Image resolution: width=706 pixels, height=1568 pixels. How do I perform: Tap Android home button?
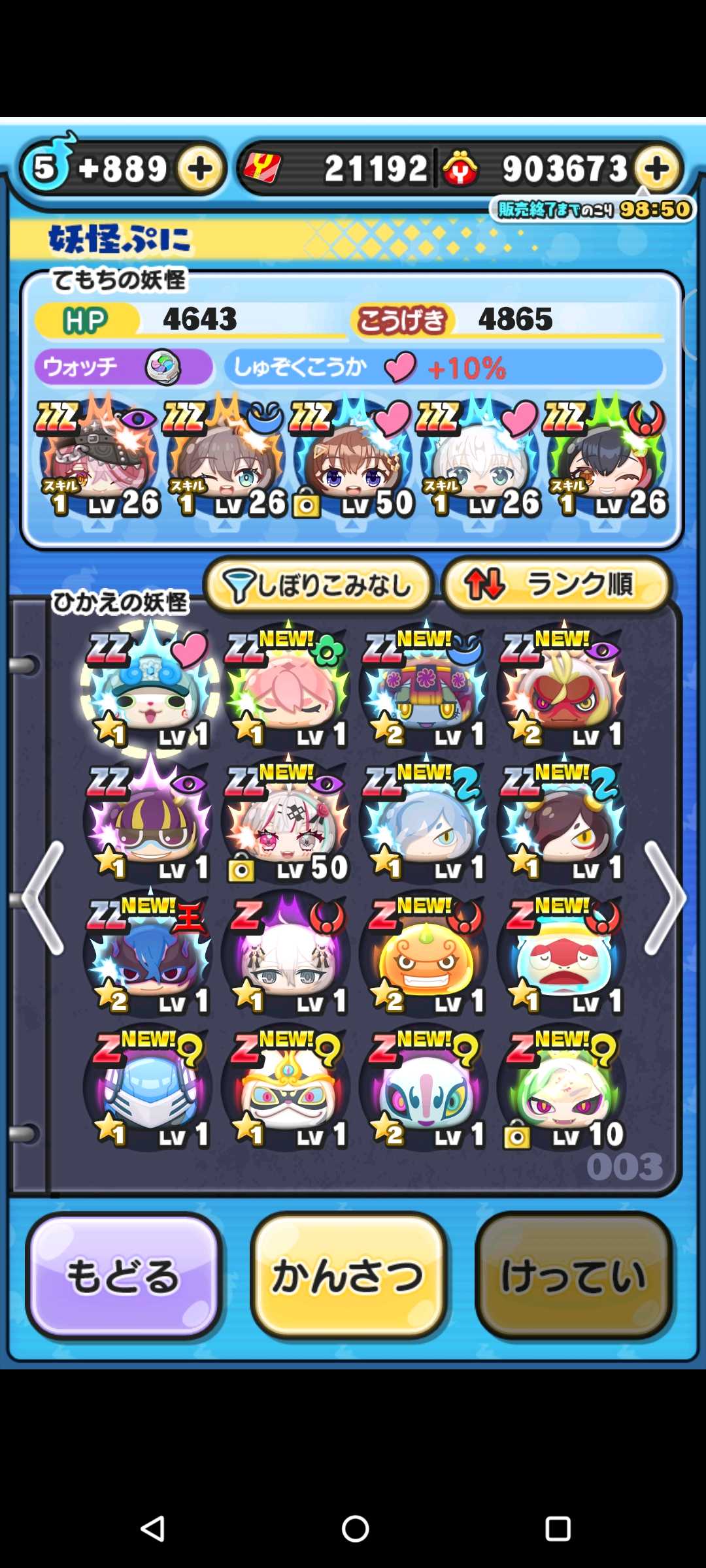355,1528
